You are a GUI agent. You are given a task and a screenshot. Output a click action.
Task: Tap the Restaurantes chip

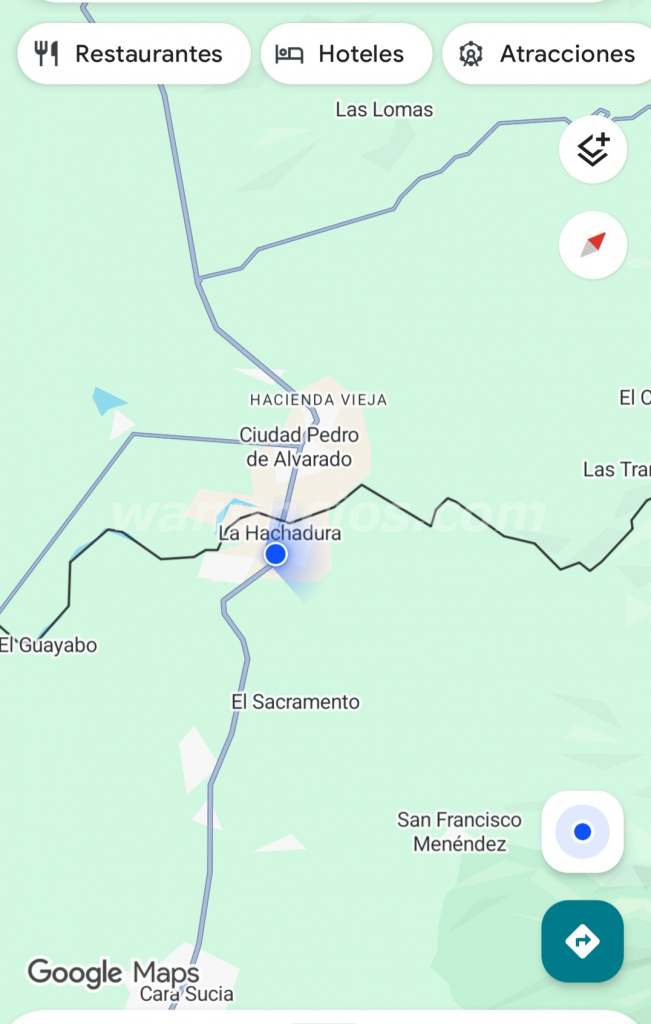click(x=134, y=54)
